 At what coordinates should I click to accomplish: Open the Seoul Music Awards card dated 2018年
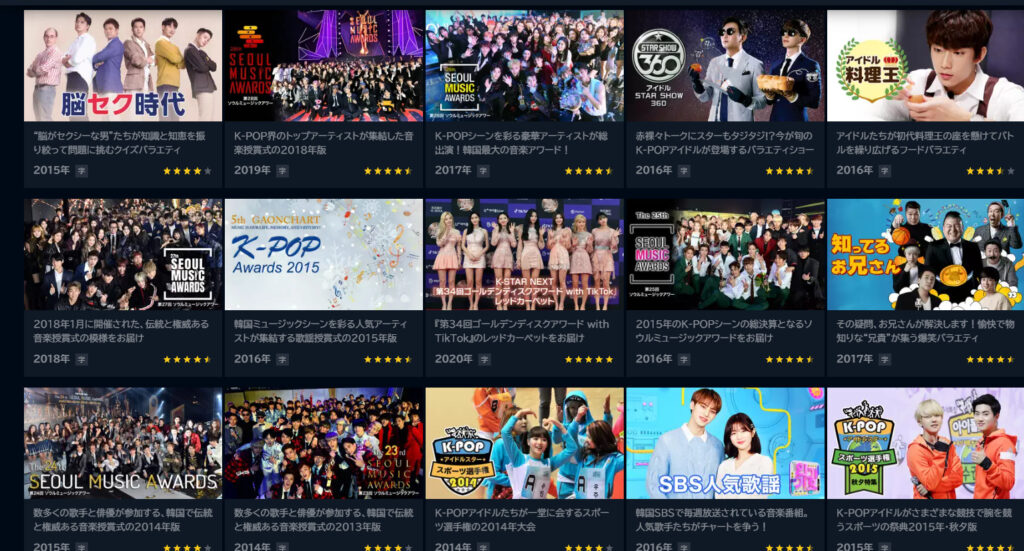click(123, 254)
